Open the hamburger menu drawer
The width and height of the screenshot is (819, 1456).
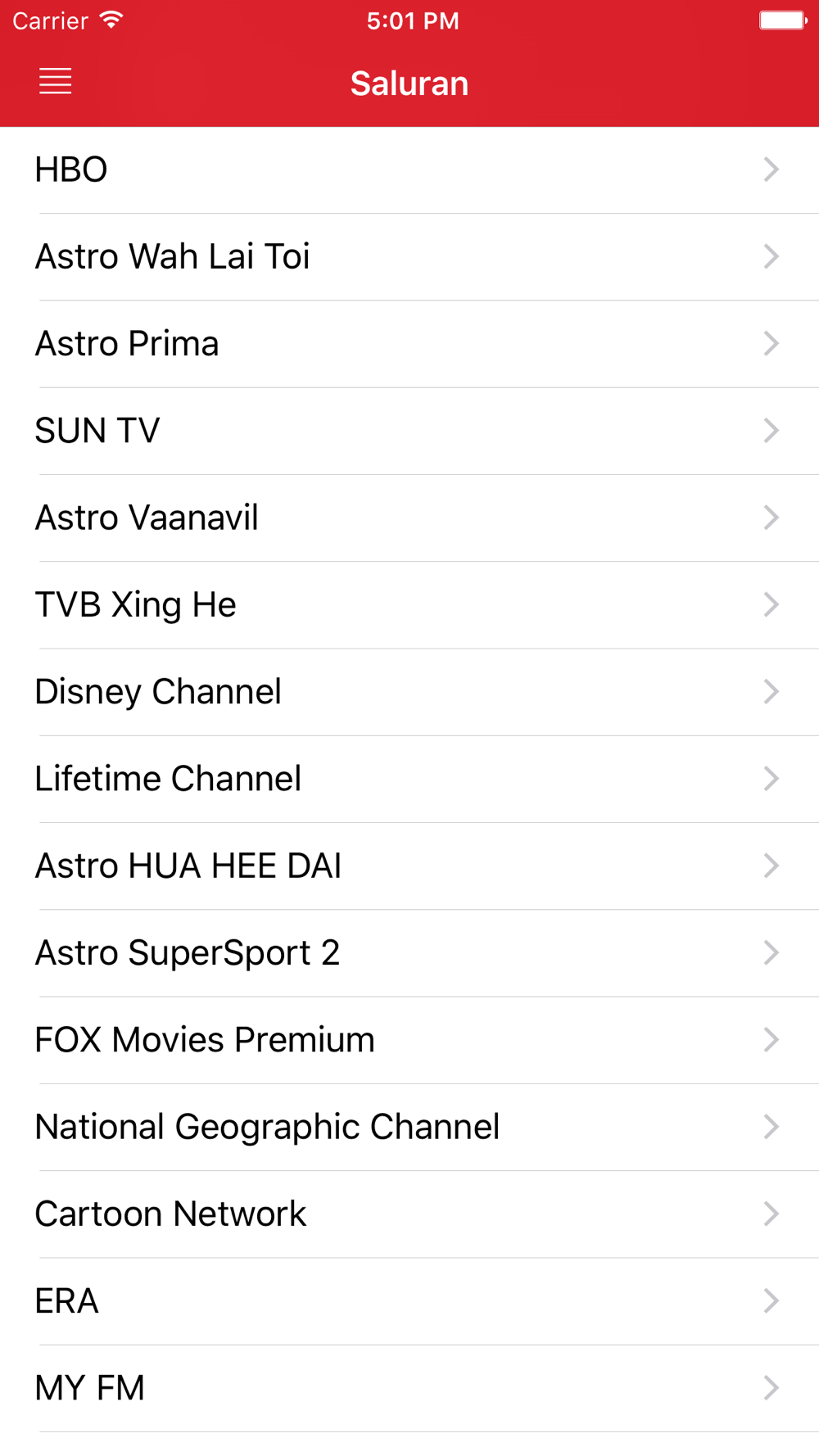point(55,82)
